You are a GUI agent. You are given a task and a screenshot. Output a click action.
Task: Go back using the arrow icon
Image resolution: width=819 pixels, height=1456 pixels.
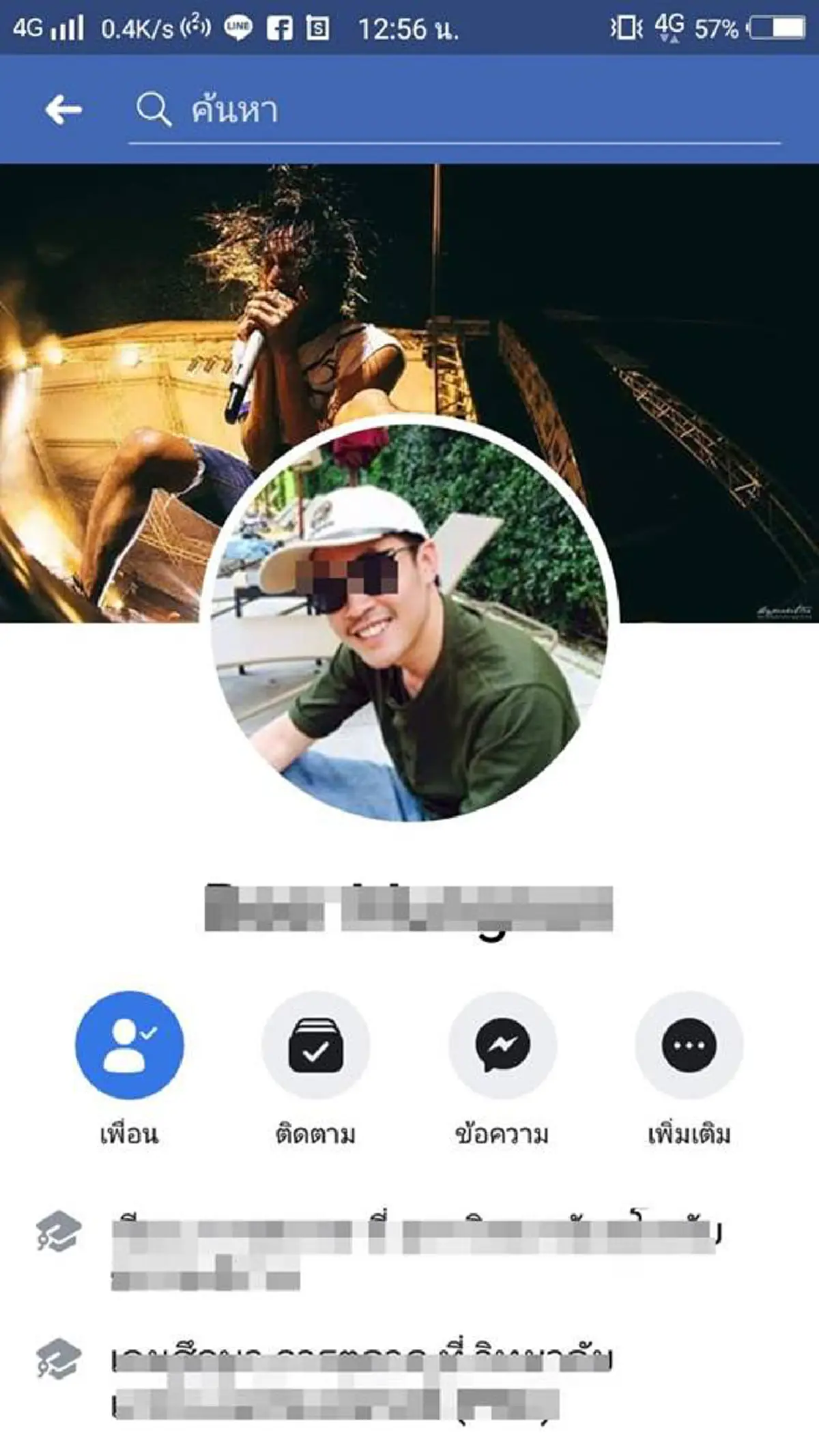tap(63, 109)
